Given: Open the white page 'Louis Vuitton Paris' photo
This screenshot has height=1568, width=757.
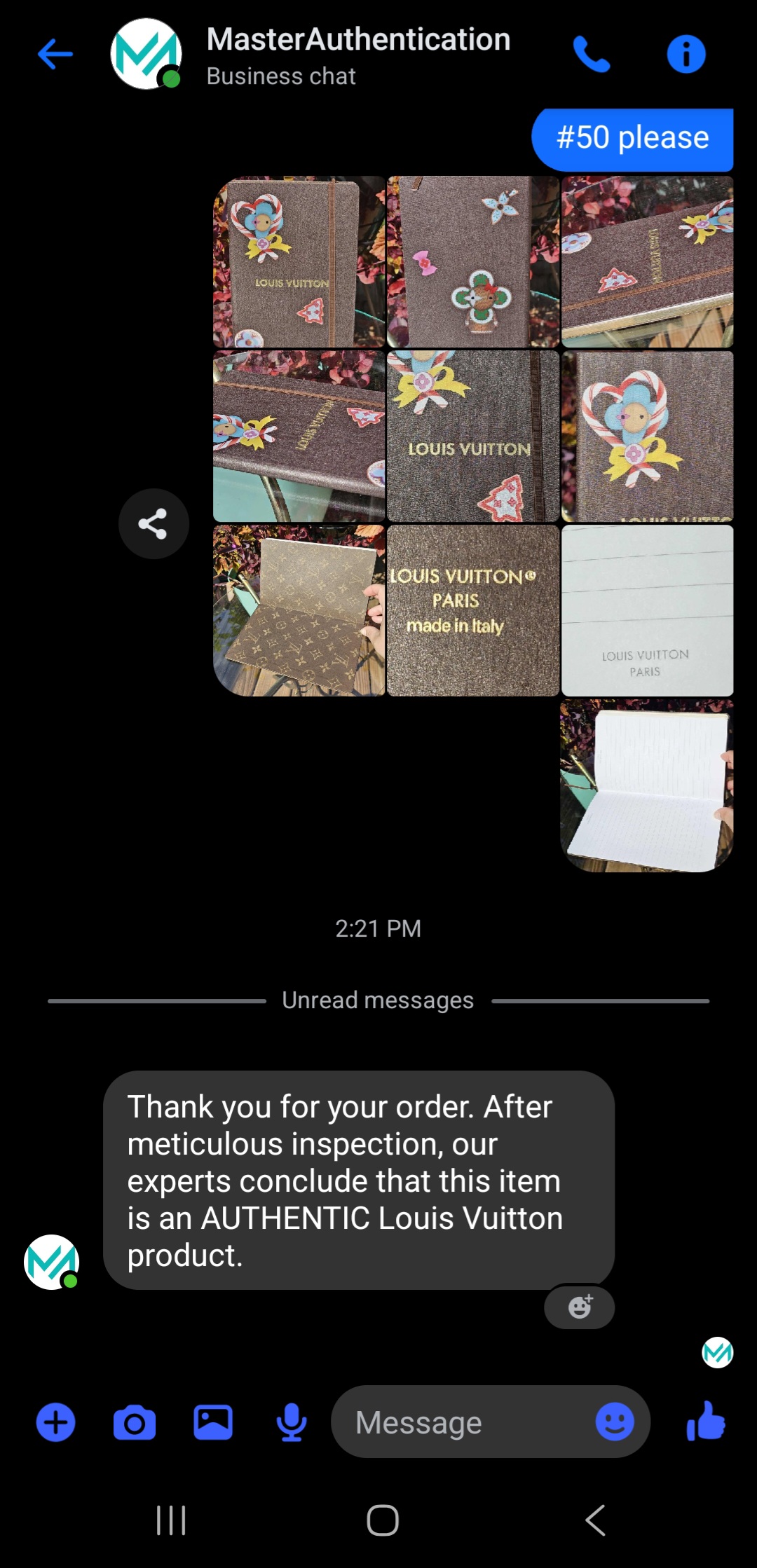Looking at the screenshot, I should tap(647, 610).
